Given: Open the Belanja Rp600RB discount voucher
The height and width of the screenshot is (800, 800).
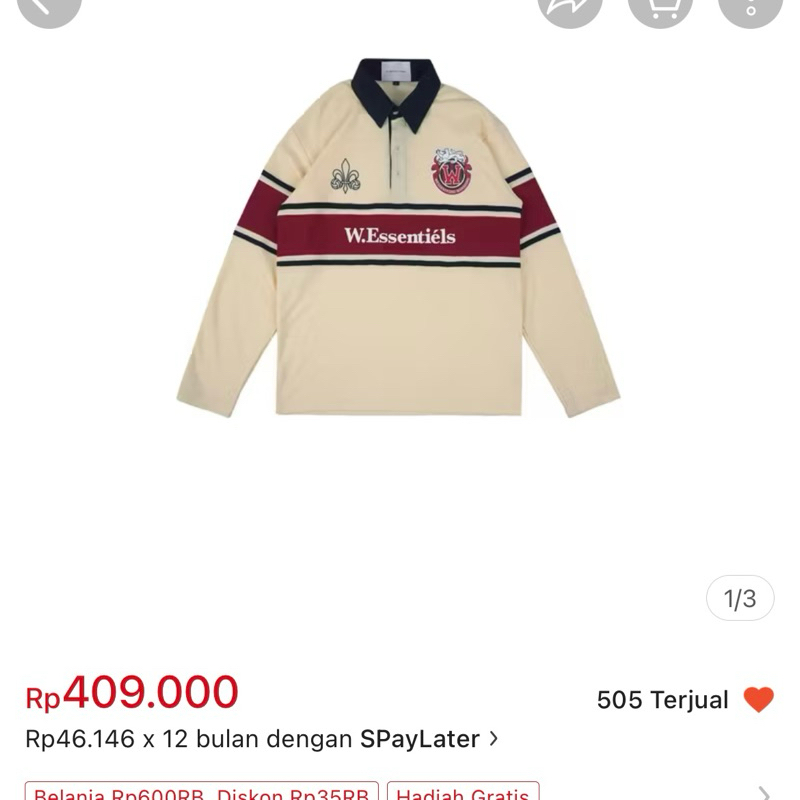Looking at the screenshot, I should point(201,792).
